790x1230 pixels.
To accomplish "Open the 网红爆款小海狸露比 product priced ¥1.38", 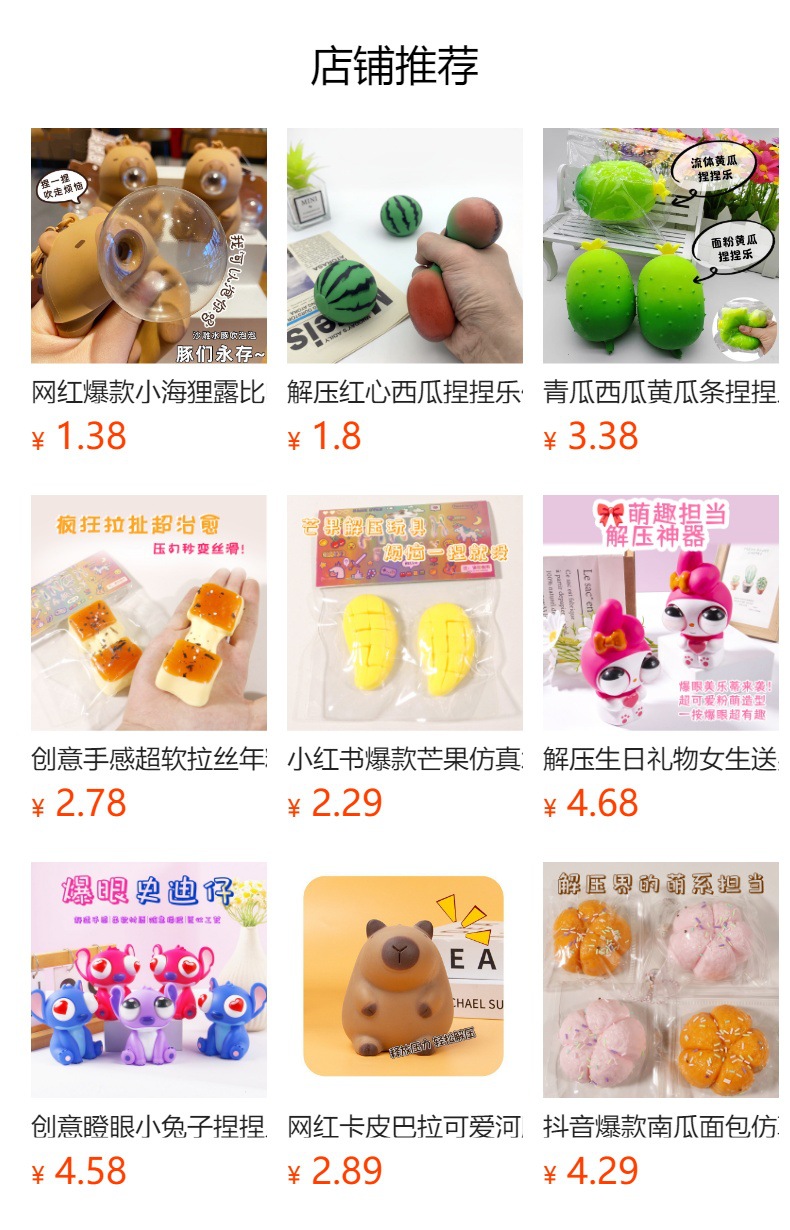I will [x=148, y=246].
